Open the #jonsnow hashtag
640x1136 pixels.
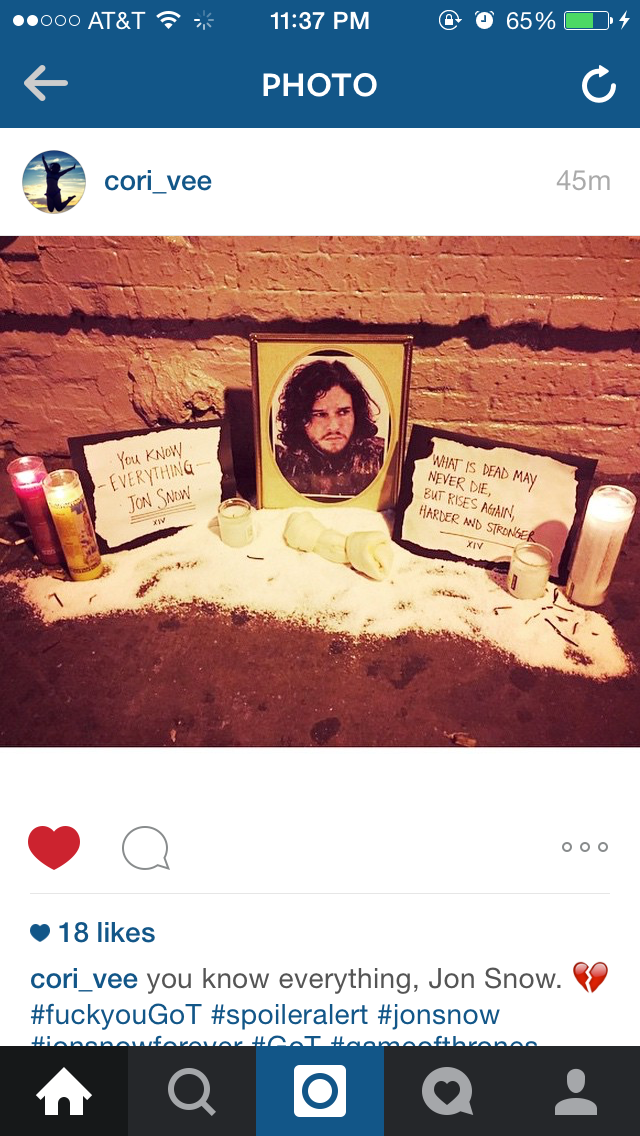coord(439,1014)
